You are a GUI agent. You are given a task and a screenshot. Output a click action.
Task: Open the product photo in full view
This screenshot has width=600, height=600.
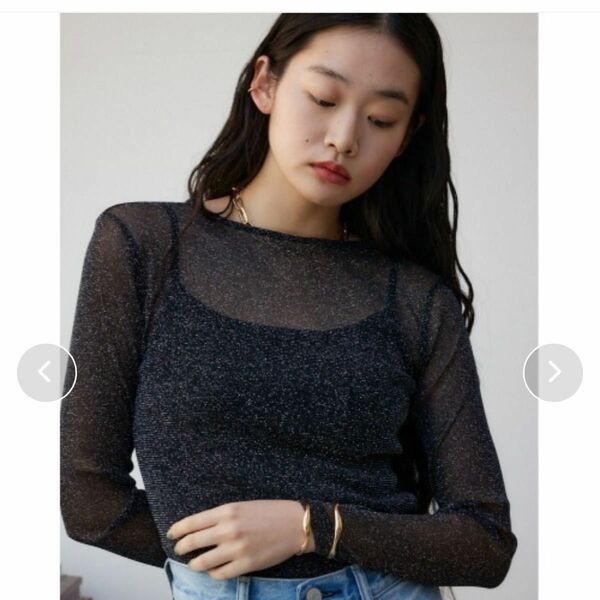(x=300, y=300)
